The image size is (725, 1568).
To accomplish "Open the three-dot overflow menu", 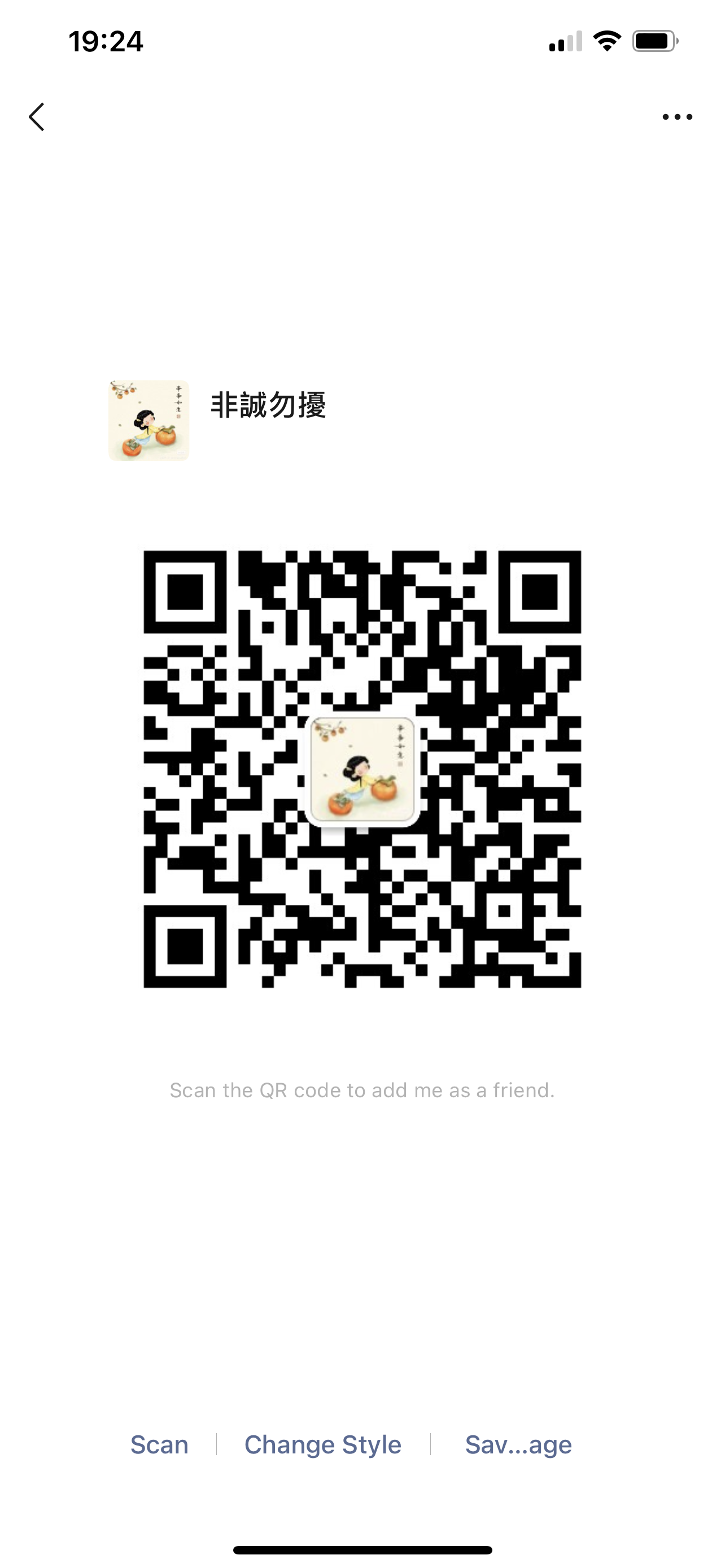I will coord(677,116).
